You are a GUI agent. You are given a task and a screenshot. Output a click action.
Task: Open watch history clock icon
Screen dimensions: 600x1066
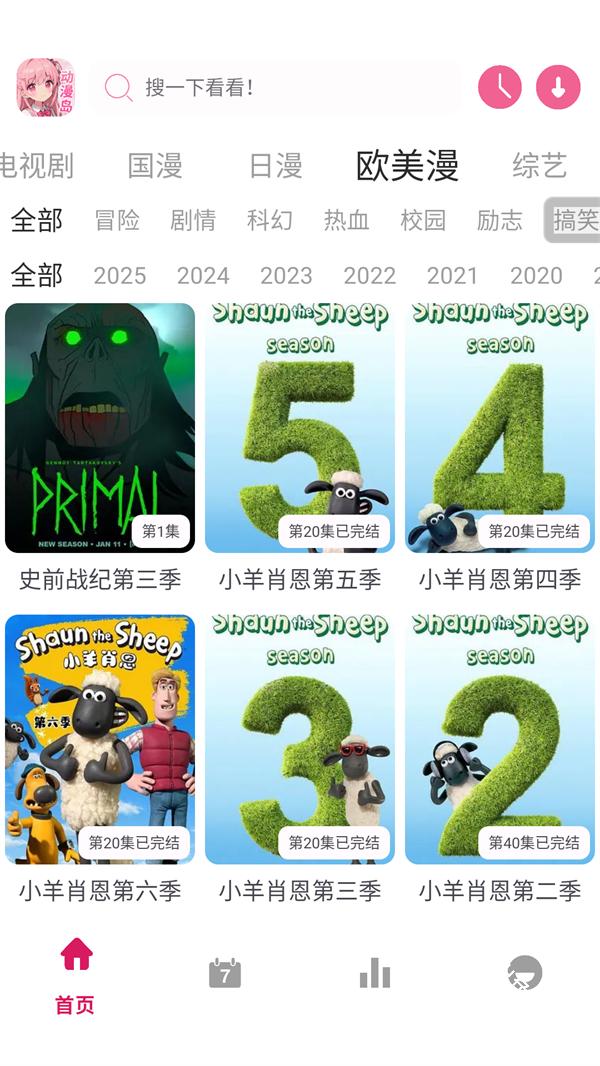(500, 88)
